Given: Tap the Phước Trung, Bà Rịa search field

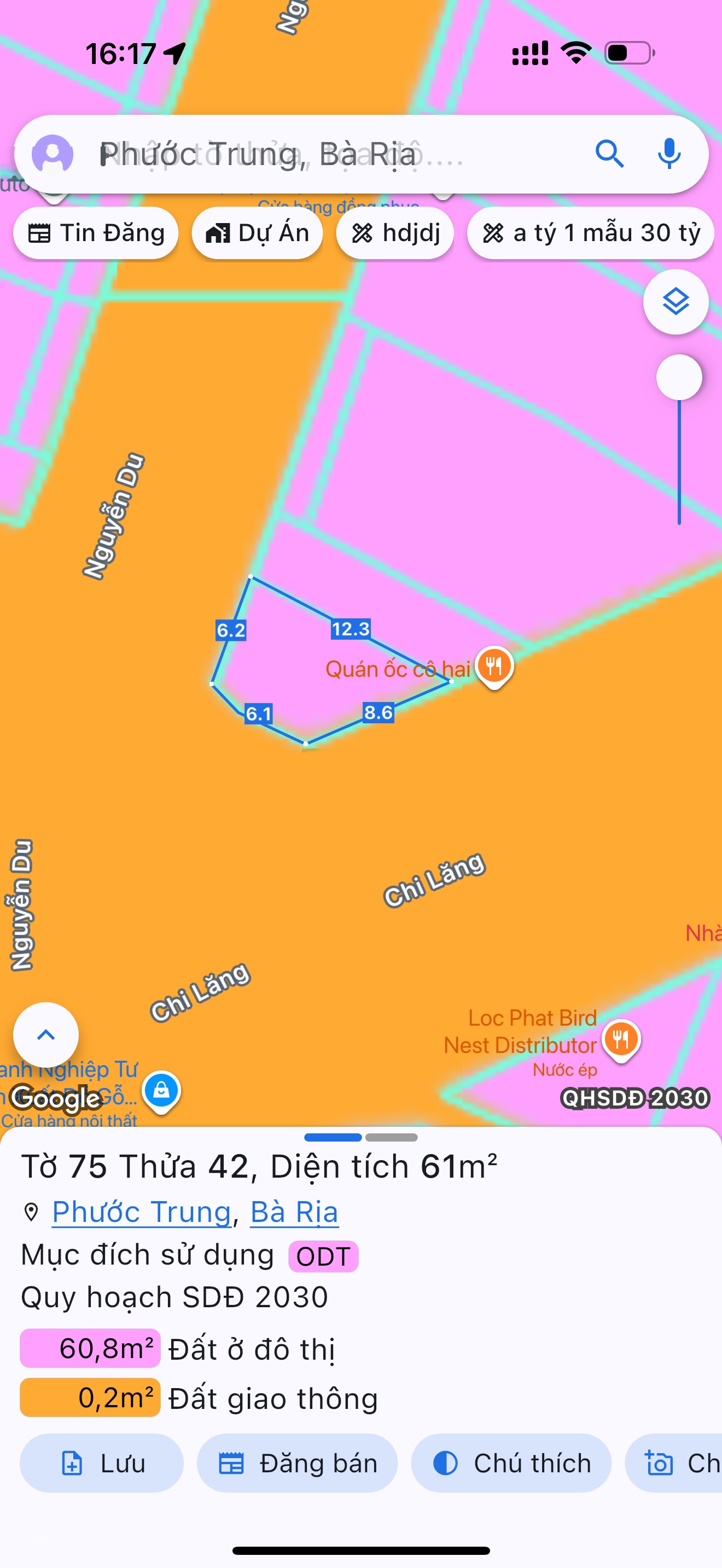Looking at the screenshot, I should click(329, 154).
